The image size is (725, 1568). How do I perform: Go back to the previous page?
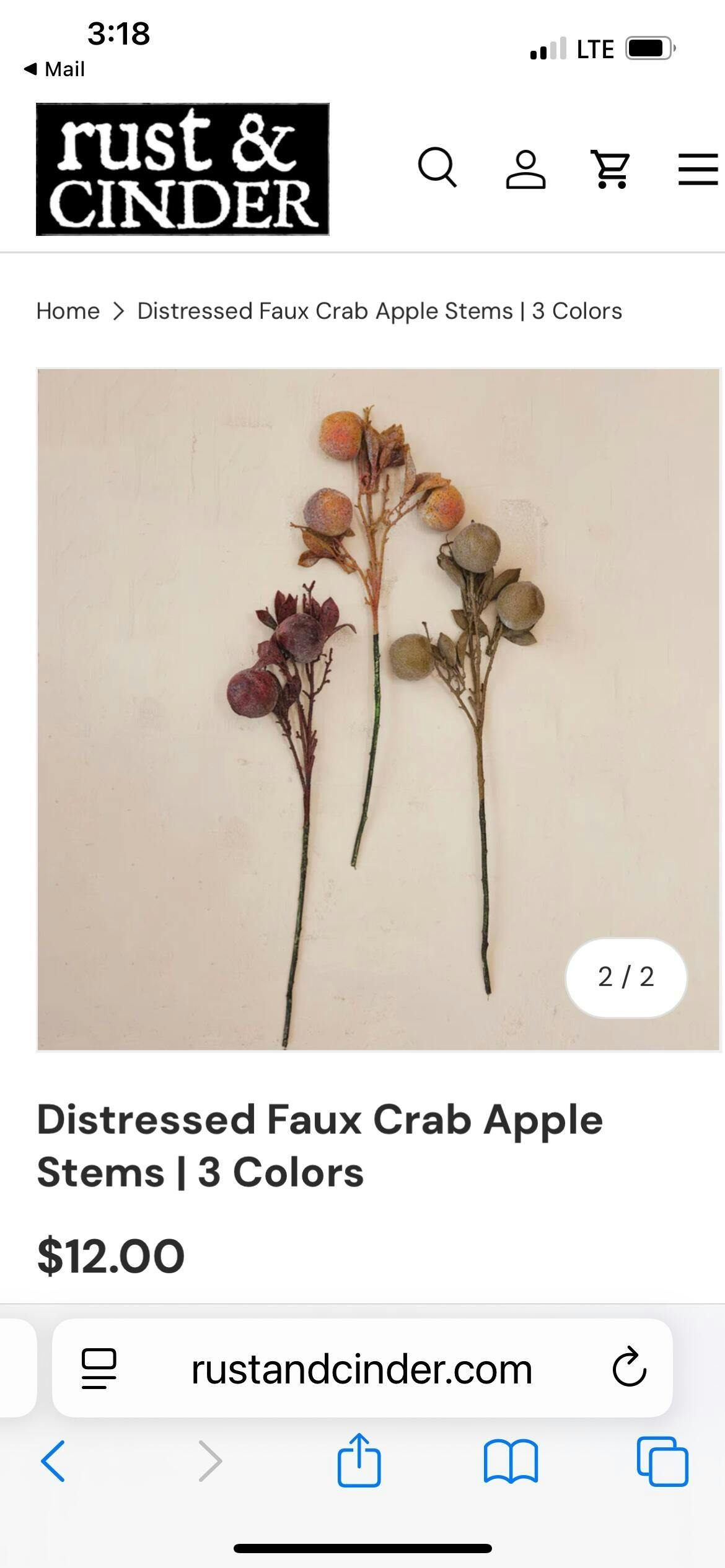53,1461
